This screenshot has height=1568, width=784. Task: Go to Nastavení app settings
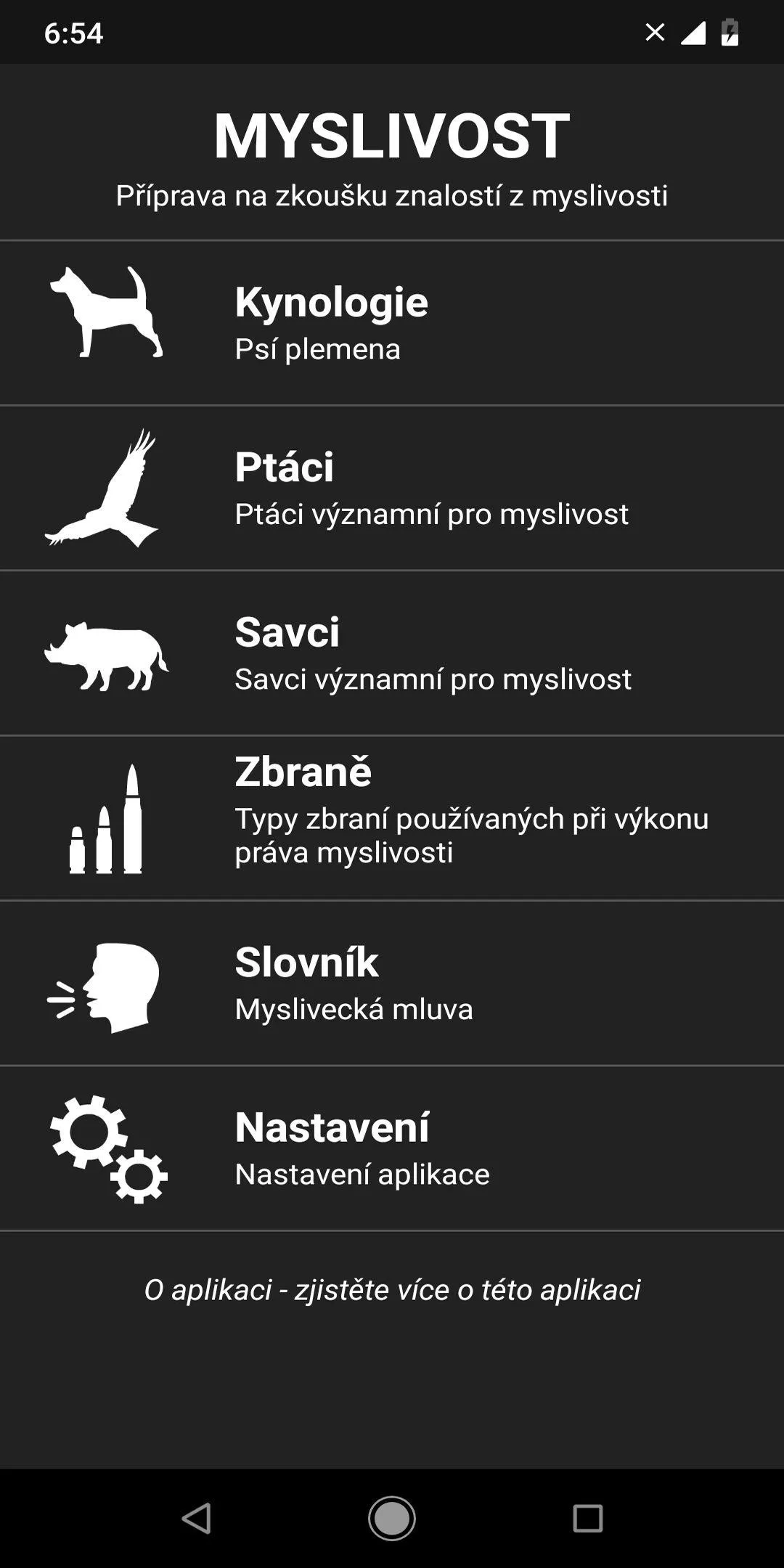[x=392, y=1148]
